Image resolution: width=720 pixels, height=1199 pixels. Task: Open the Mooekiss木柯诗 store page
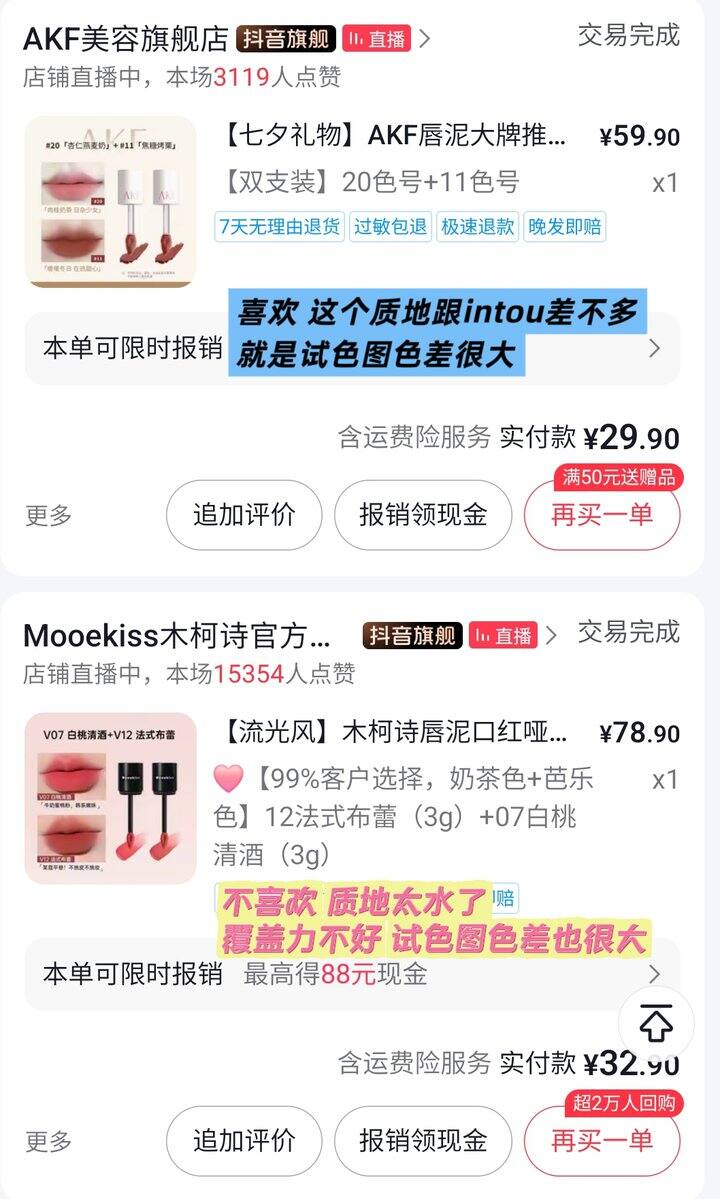176,636
